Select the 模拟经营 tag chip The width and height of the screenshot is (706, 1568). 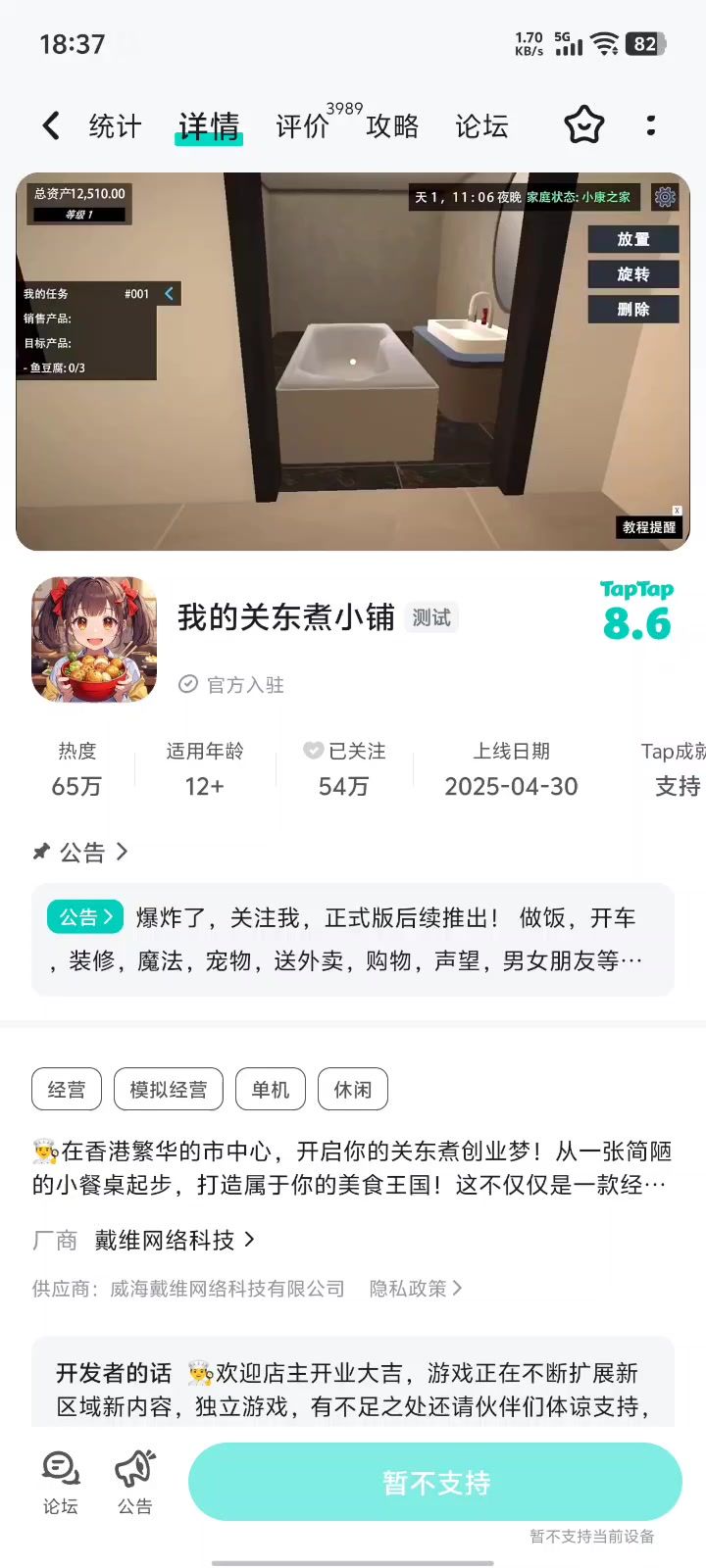click(169, 1090)
